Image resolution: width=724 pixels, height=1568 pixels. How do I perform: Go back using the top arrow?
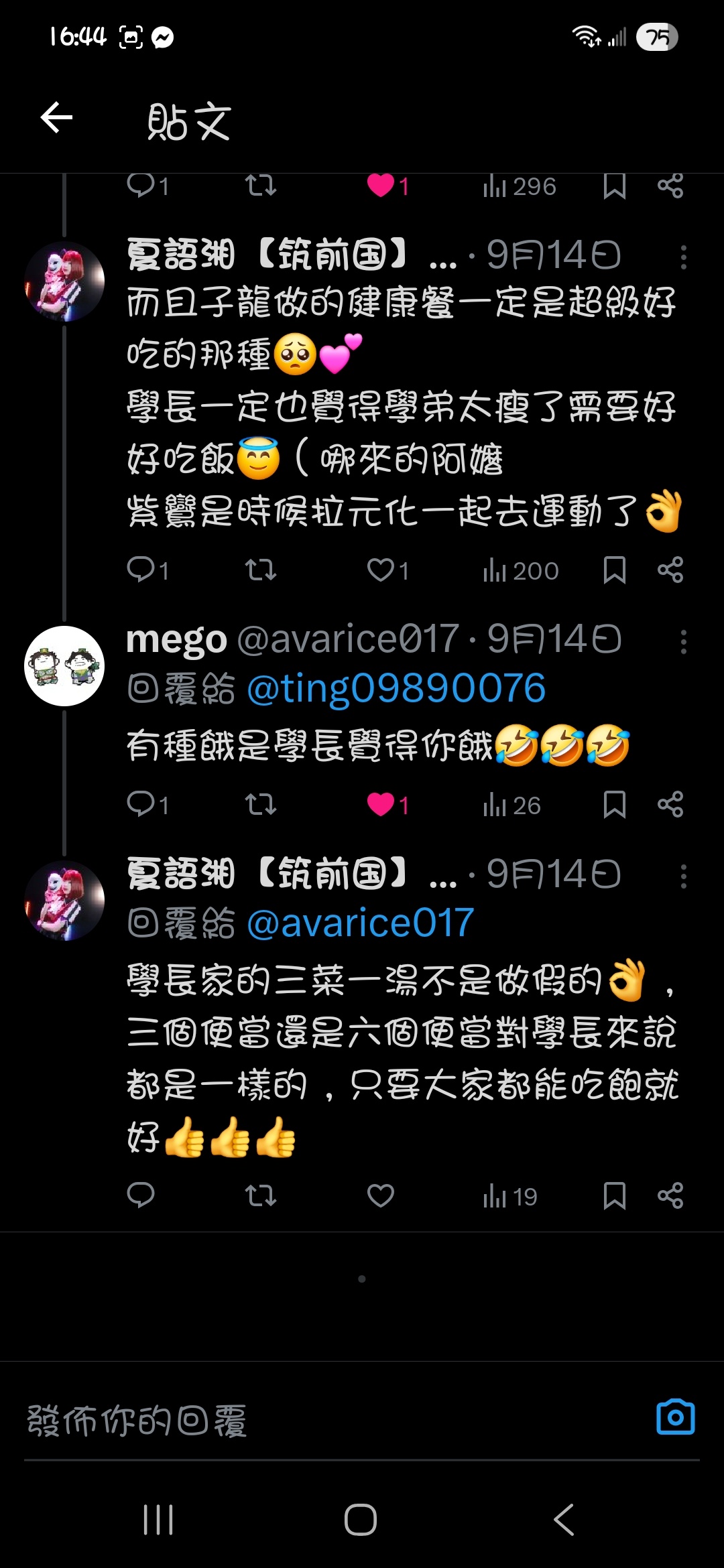click(x=56, y=118)
